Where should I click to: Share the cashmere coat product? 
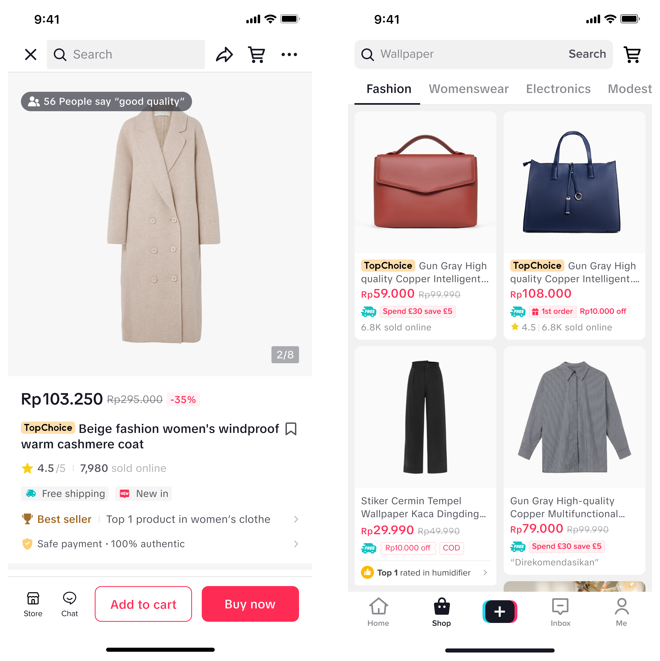pyautogui.click(x=224, y=55)
